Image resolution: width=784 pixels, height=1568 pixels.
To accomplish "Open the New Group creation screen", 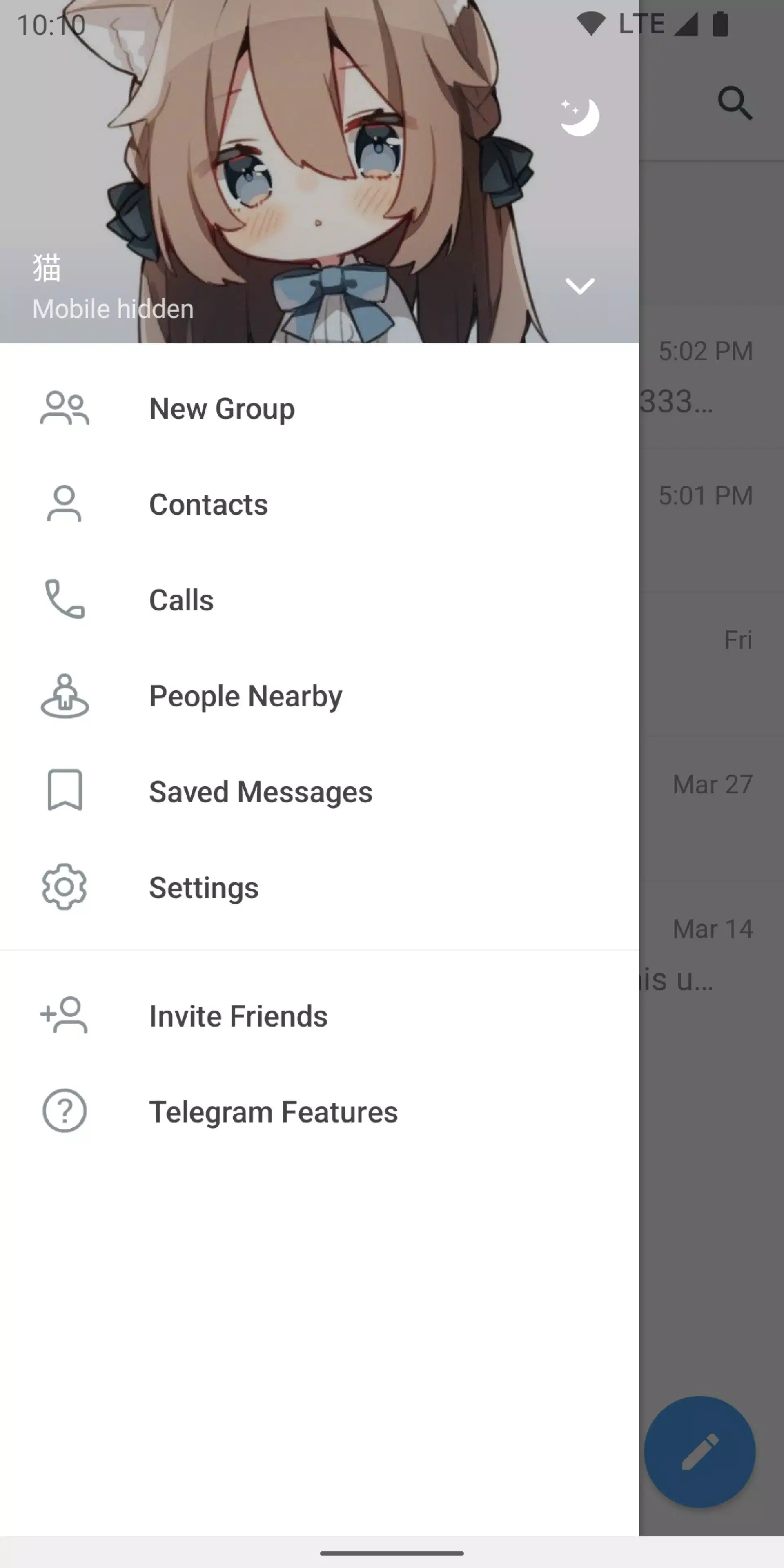I will 222,408.
